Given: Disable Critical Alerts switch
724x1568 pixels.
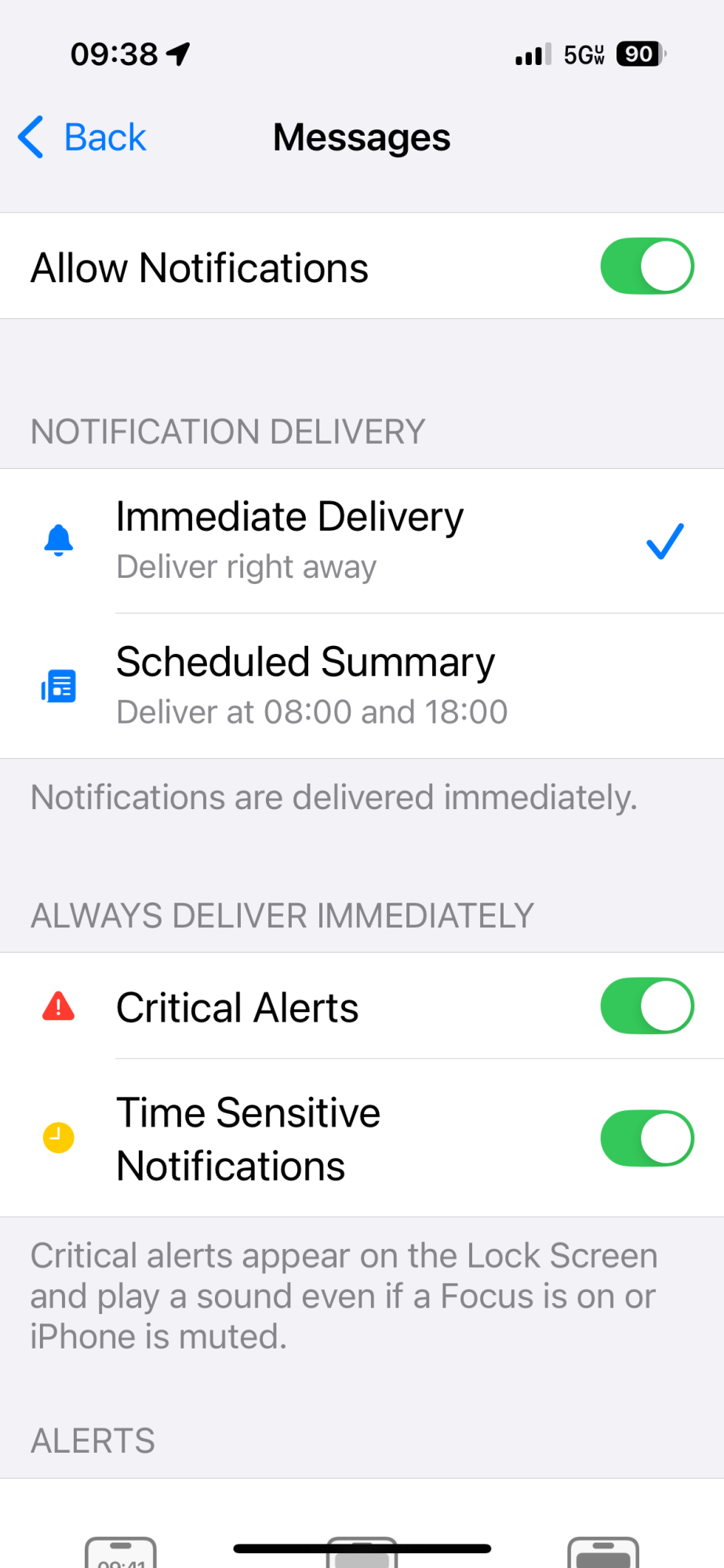Looking at the screenshot, I should (646, 1006).
